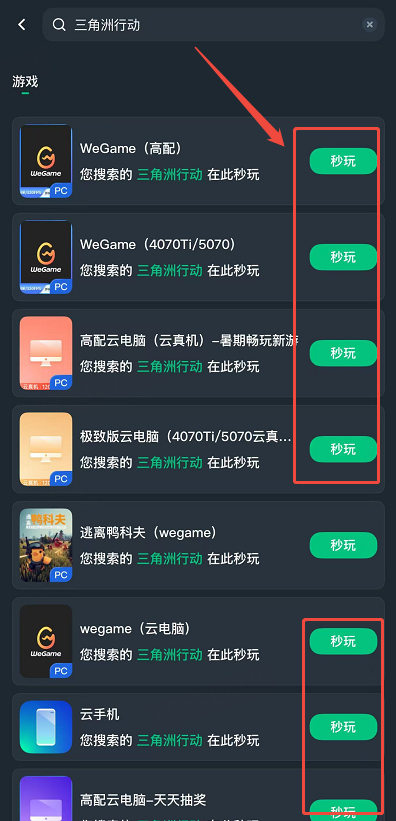Go back using the arrow
396x821 pixels.
(x=21, y=25)
